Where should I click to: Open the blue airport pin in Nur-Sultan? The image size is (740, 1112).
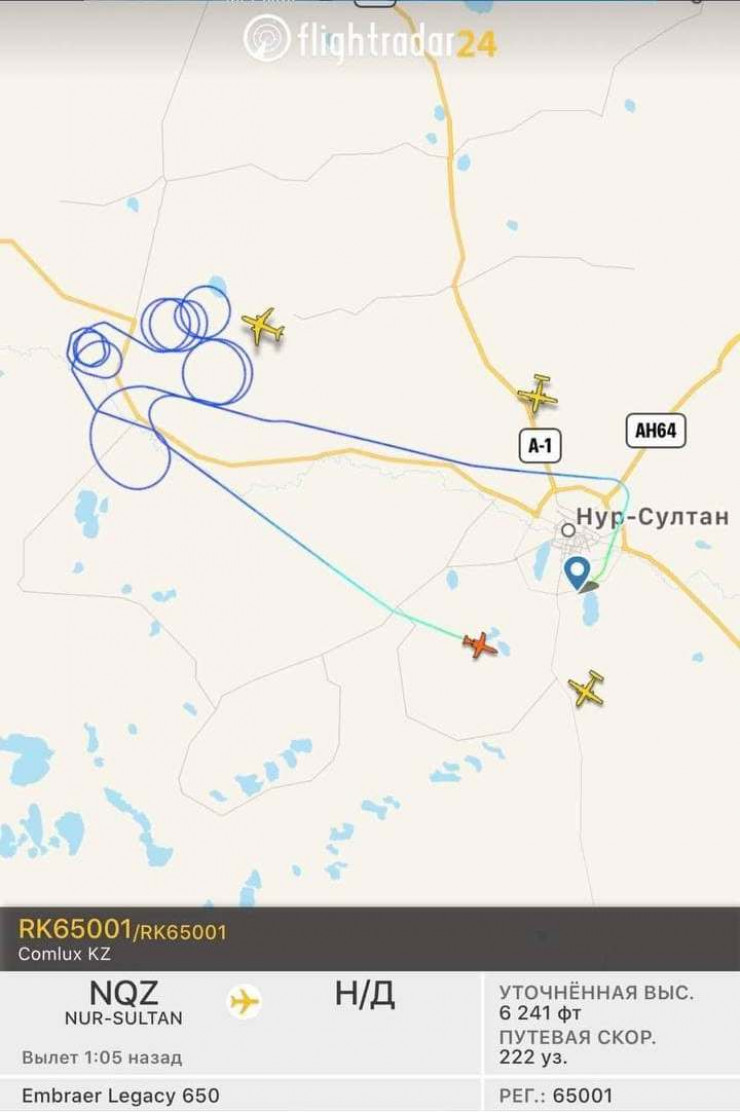click(576, 572)
